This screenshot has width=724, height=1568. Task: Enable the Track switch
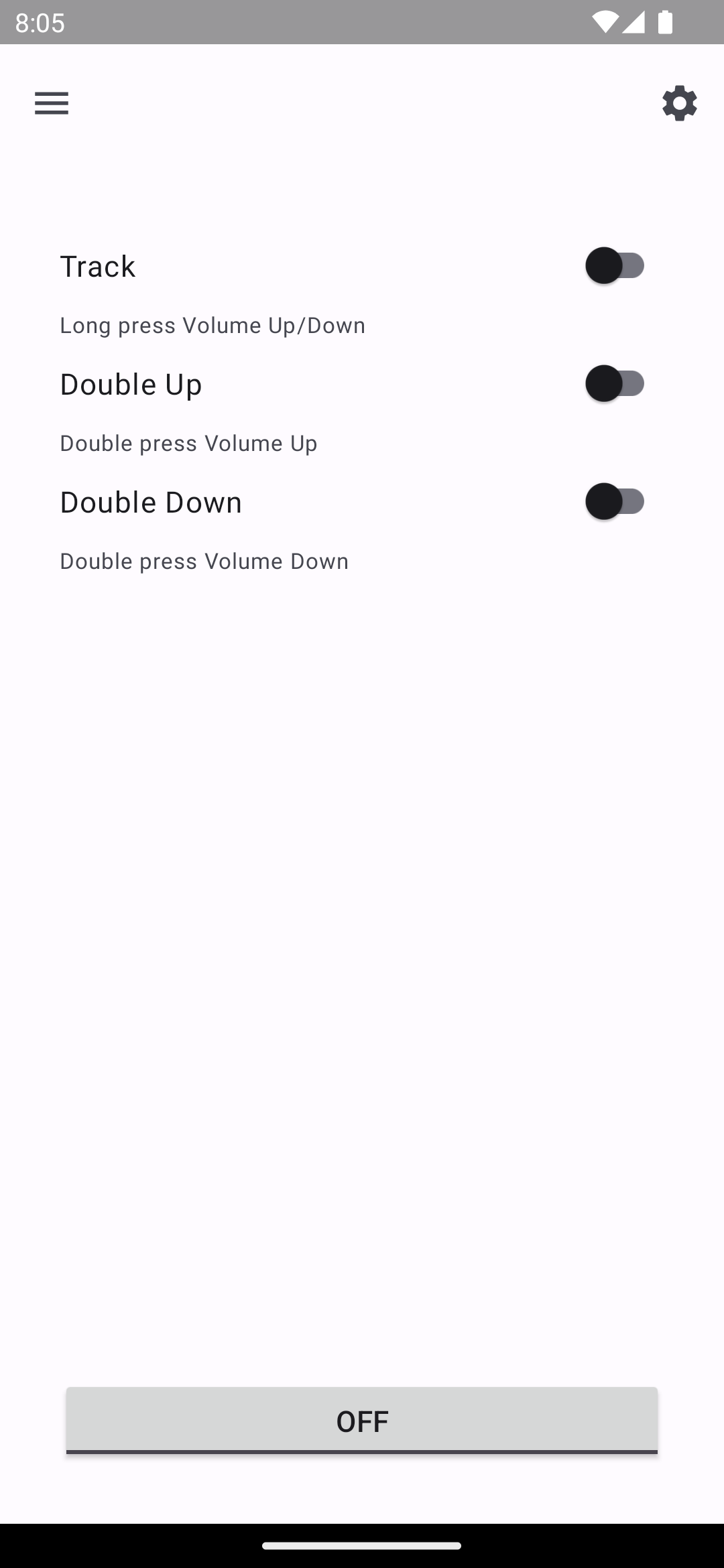pos(615,265)
